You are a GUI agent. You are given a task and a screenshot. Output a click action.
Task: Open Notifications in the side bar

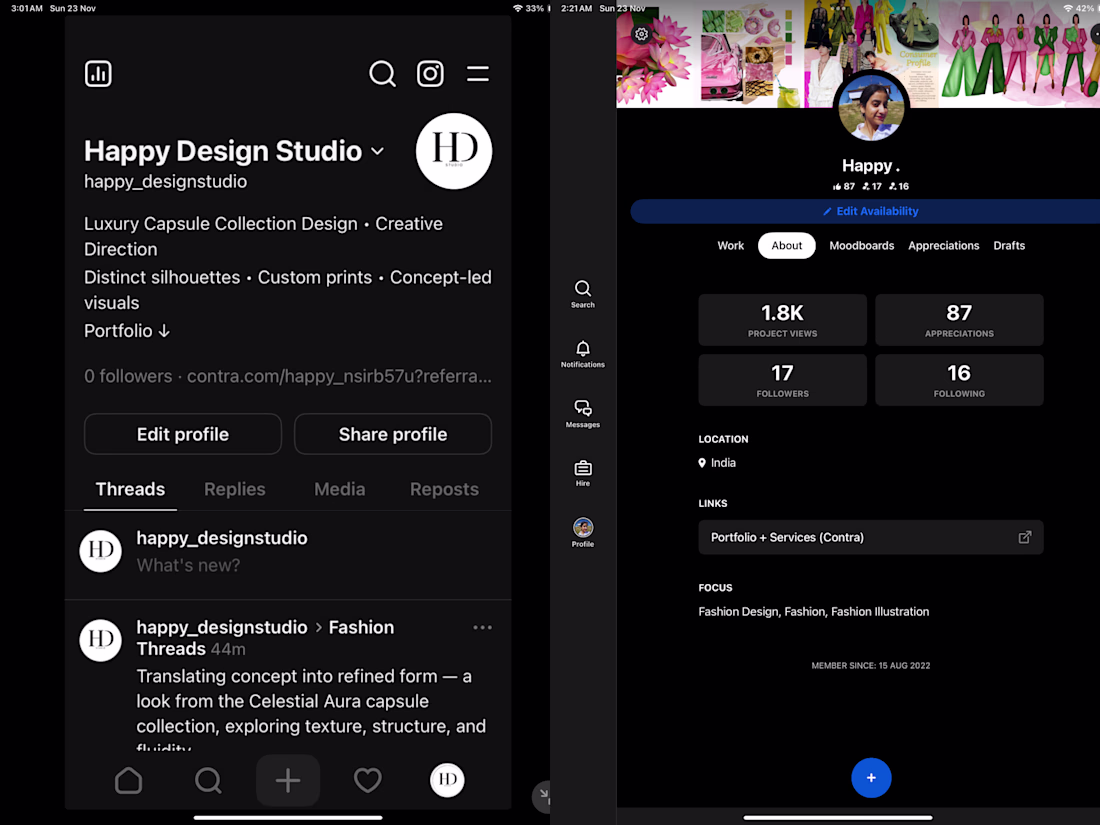[x=583, y=353]
